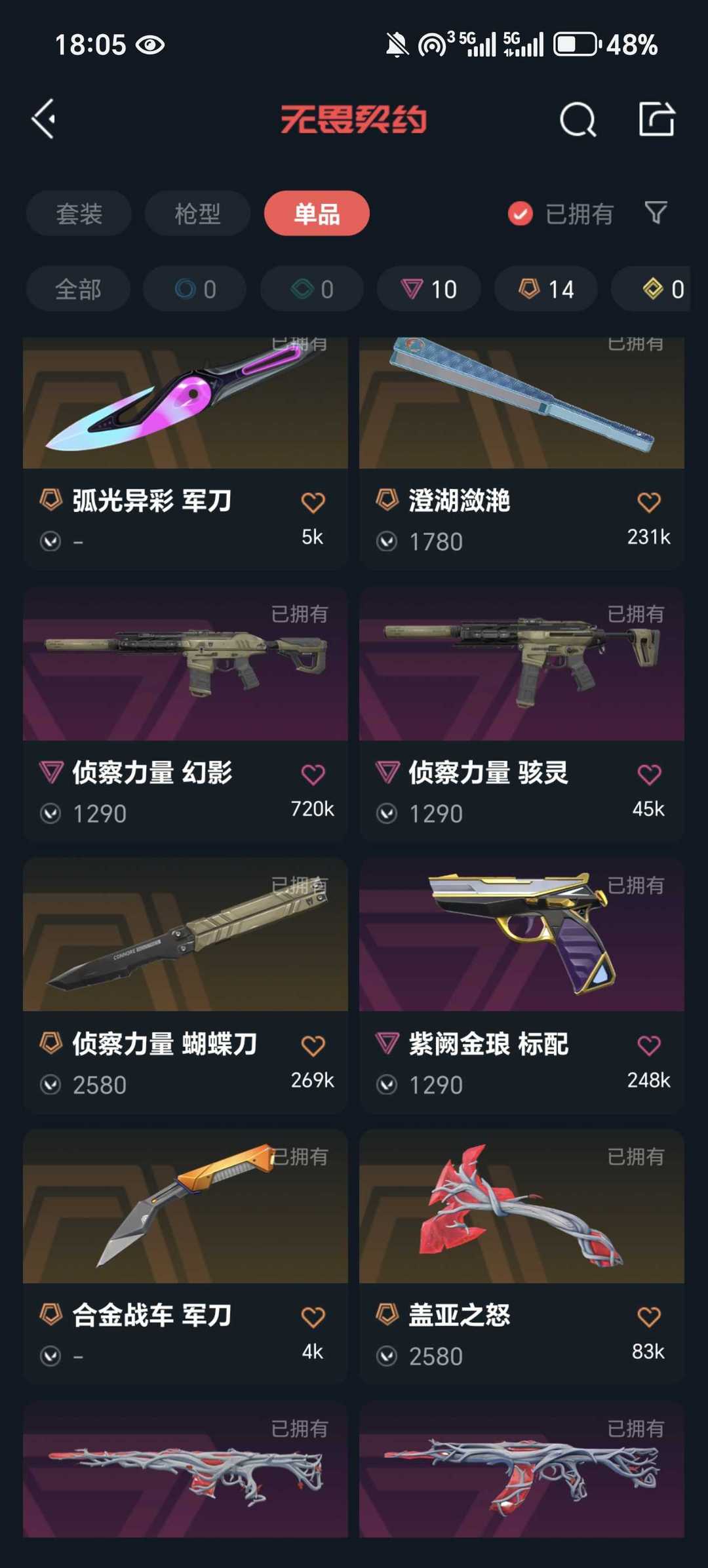Select the 单品 tab
708x1568 pixels.
click(x=317, y=214)
